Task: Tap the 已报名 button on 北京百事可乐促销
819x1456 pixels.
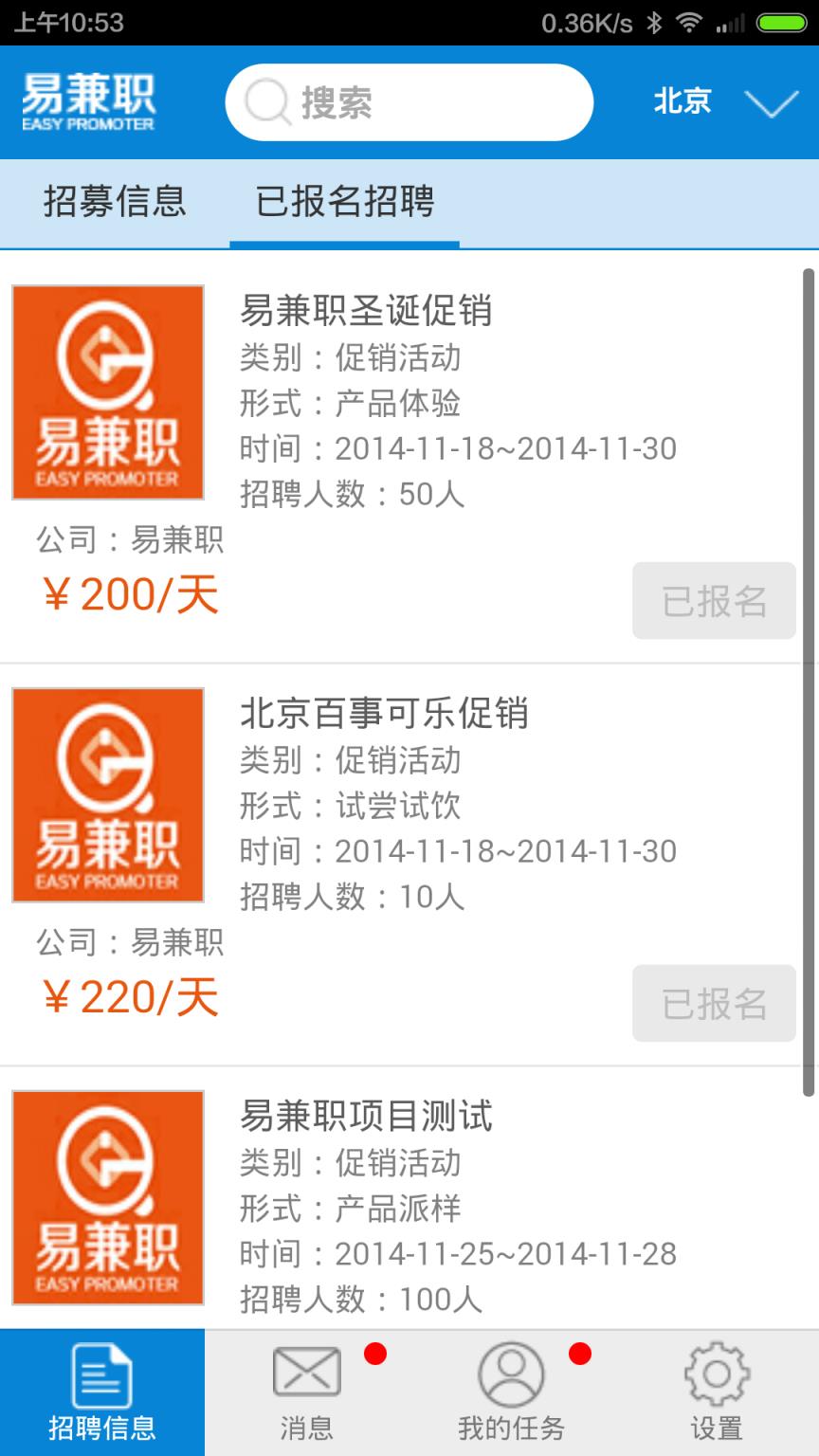Action: [x=714, y=1003]
